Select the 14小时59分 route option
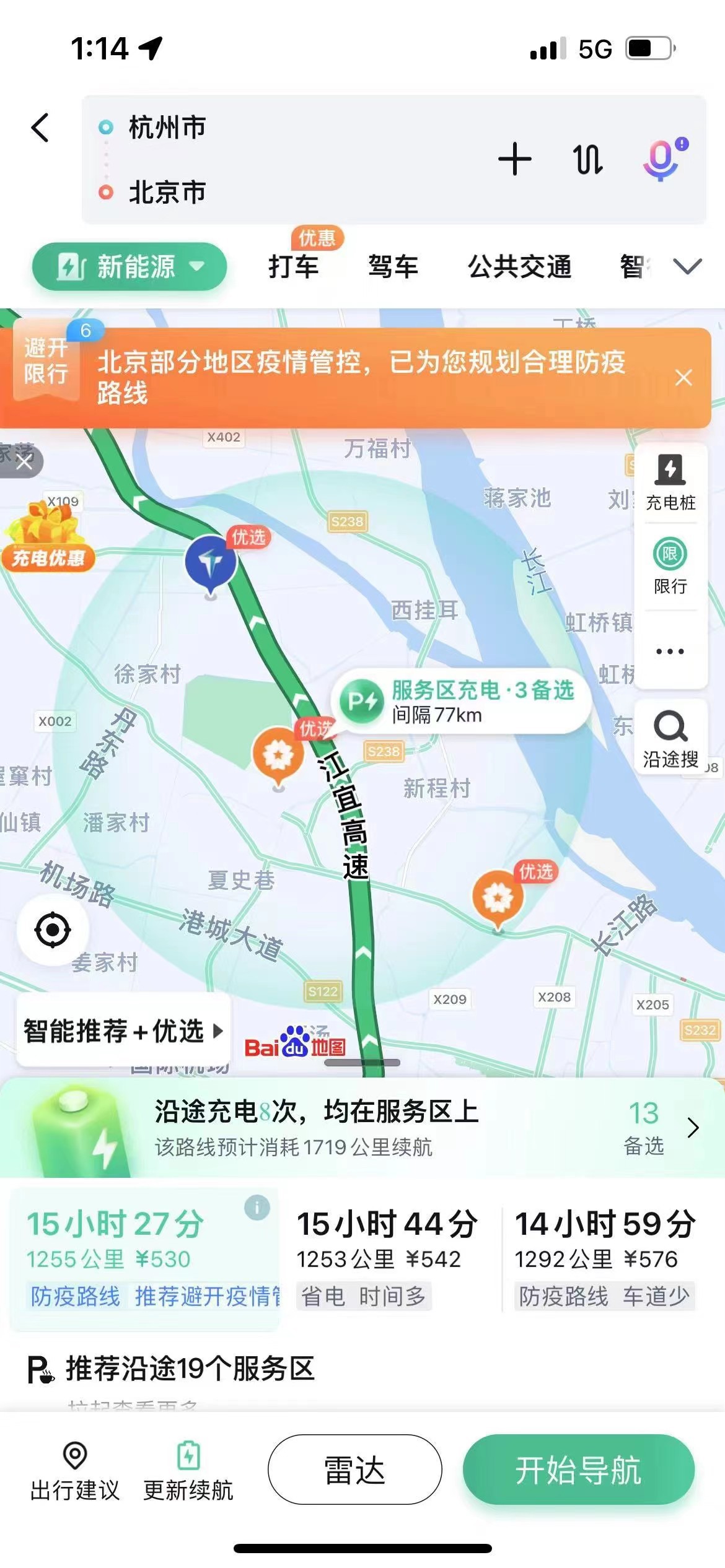 tap(605, 1256)
